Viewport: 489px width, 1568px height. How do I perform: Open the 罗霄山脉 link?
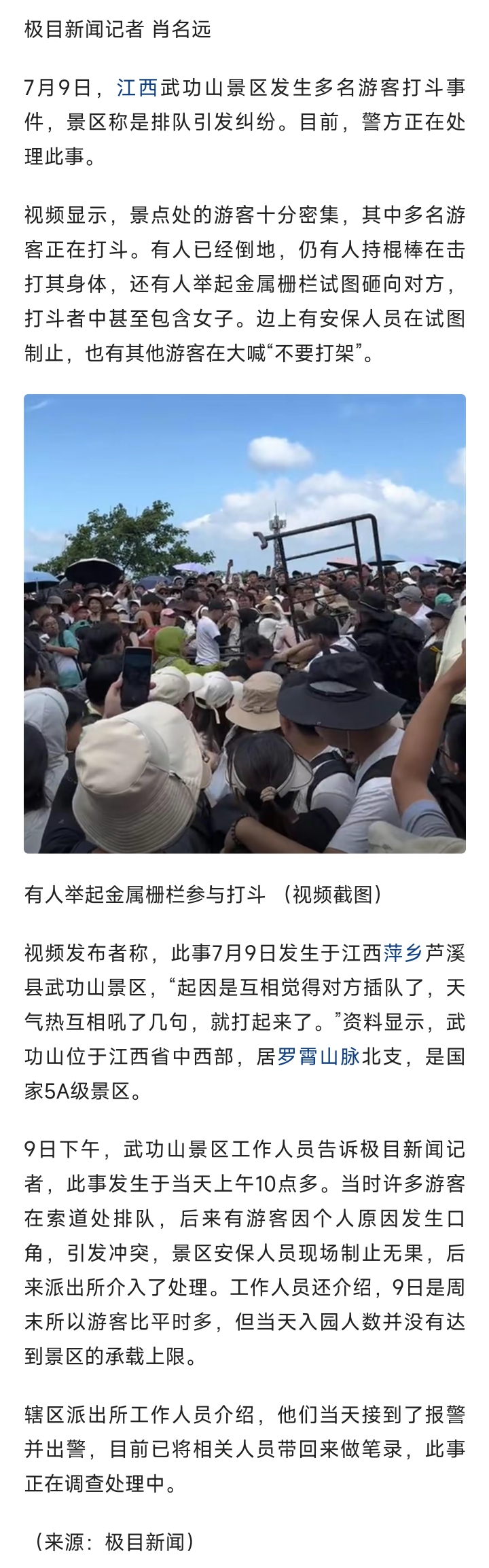[x=319, y=1056]
